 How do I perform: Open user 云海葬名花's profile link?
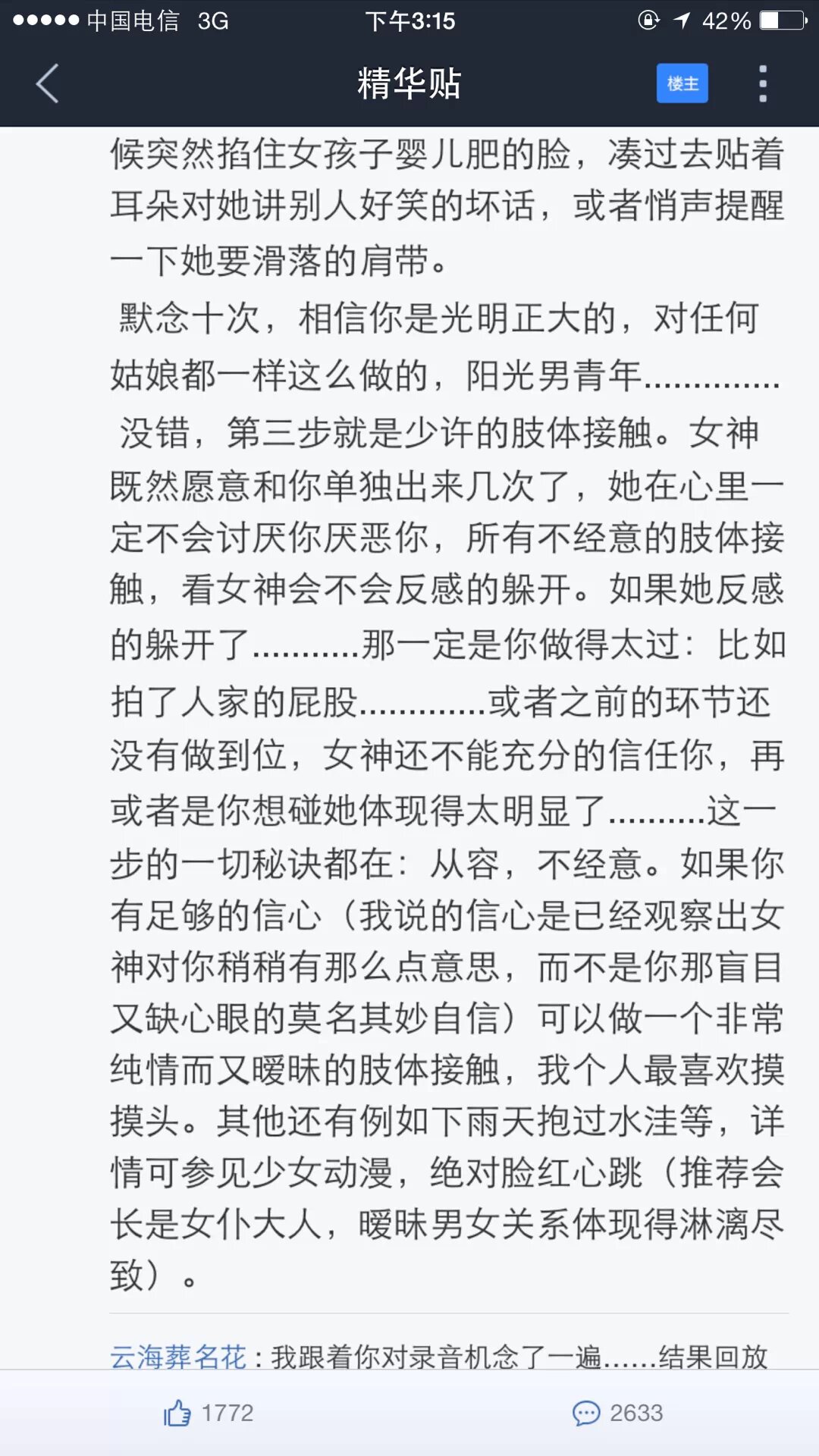pyautogui.click(x=179, y=1356)
